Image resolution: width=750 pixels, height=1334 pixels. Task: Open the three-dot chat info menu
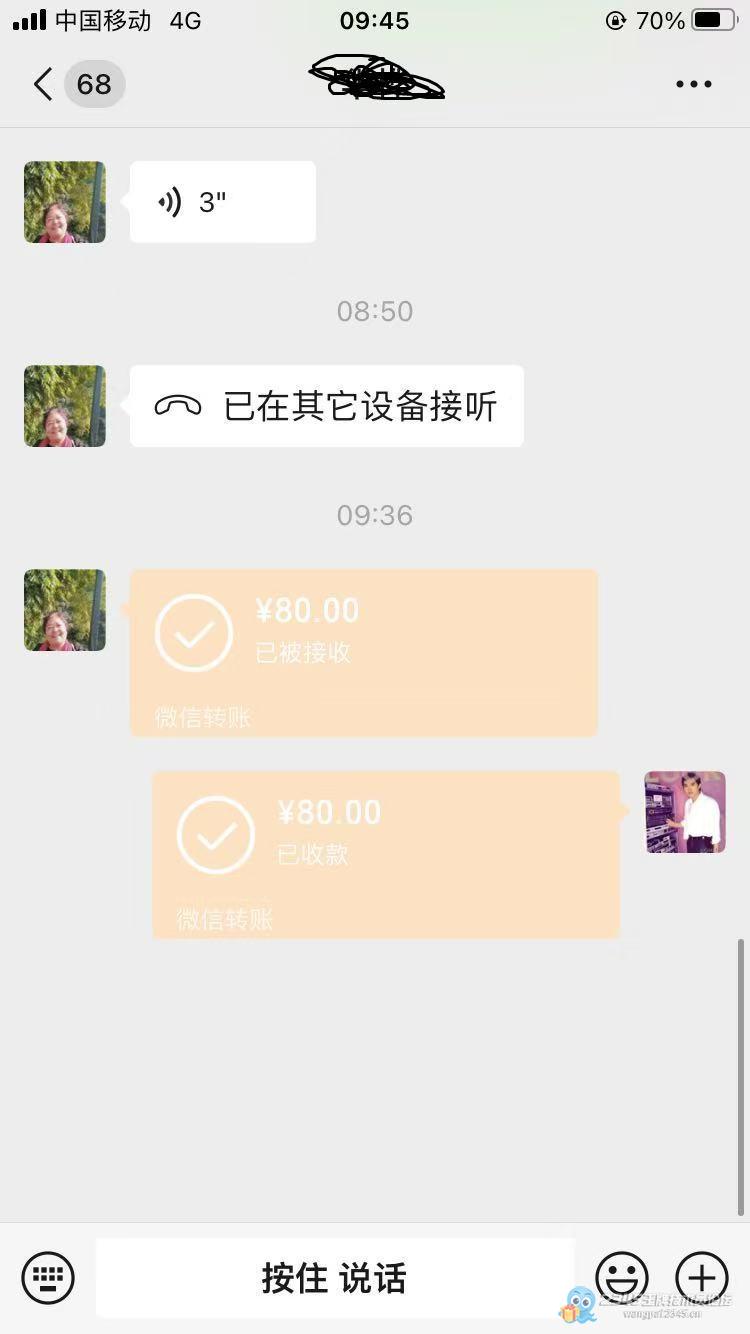point(693,85)
